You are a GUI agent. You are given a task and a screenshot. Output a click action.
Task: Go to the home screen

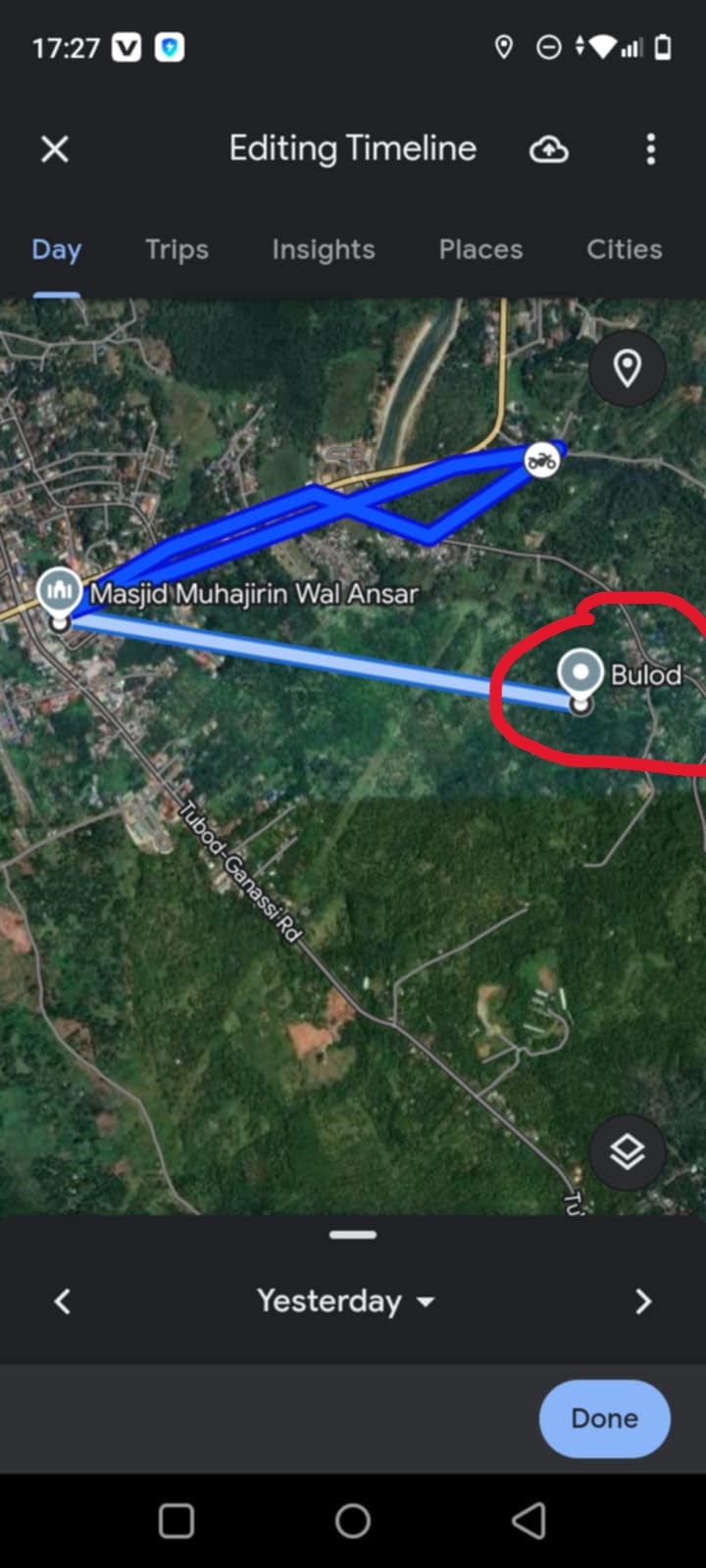pyautogui.click(x=353, y=1521)
